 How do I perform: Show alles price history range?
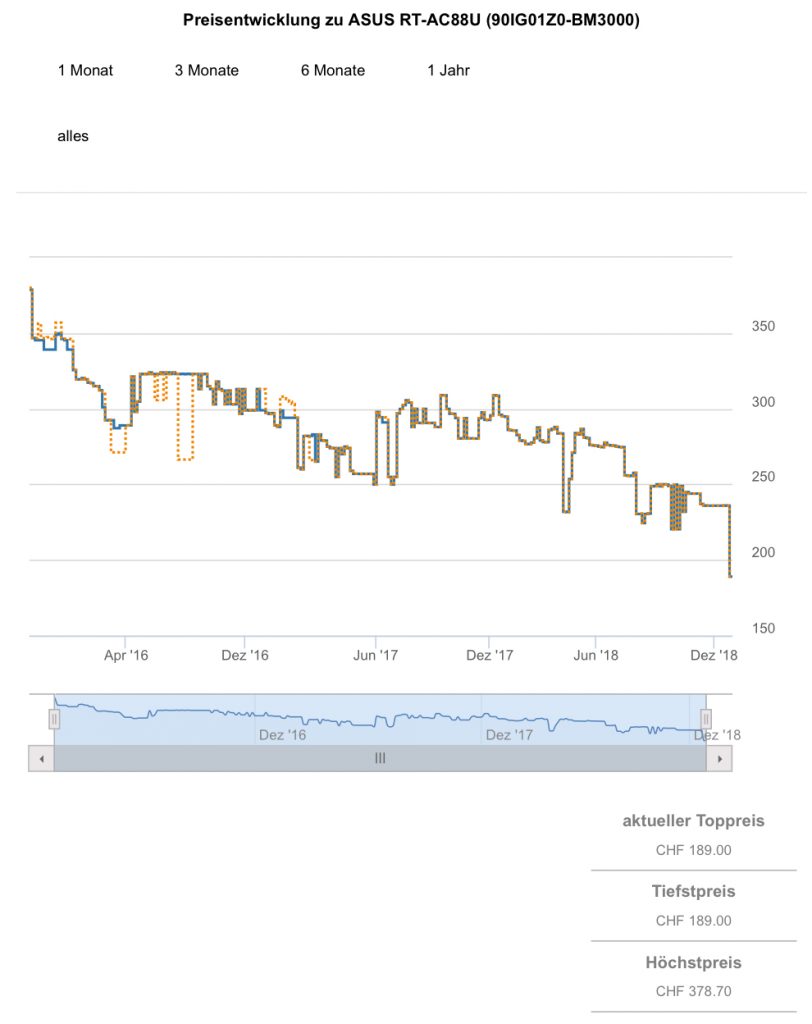[73, 136]
